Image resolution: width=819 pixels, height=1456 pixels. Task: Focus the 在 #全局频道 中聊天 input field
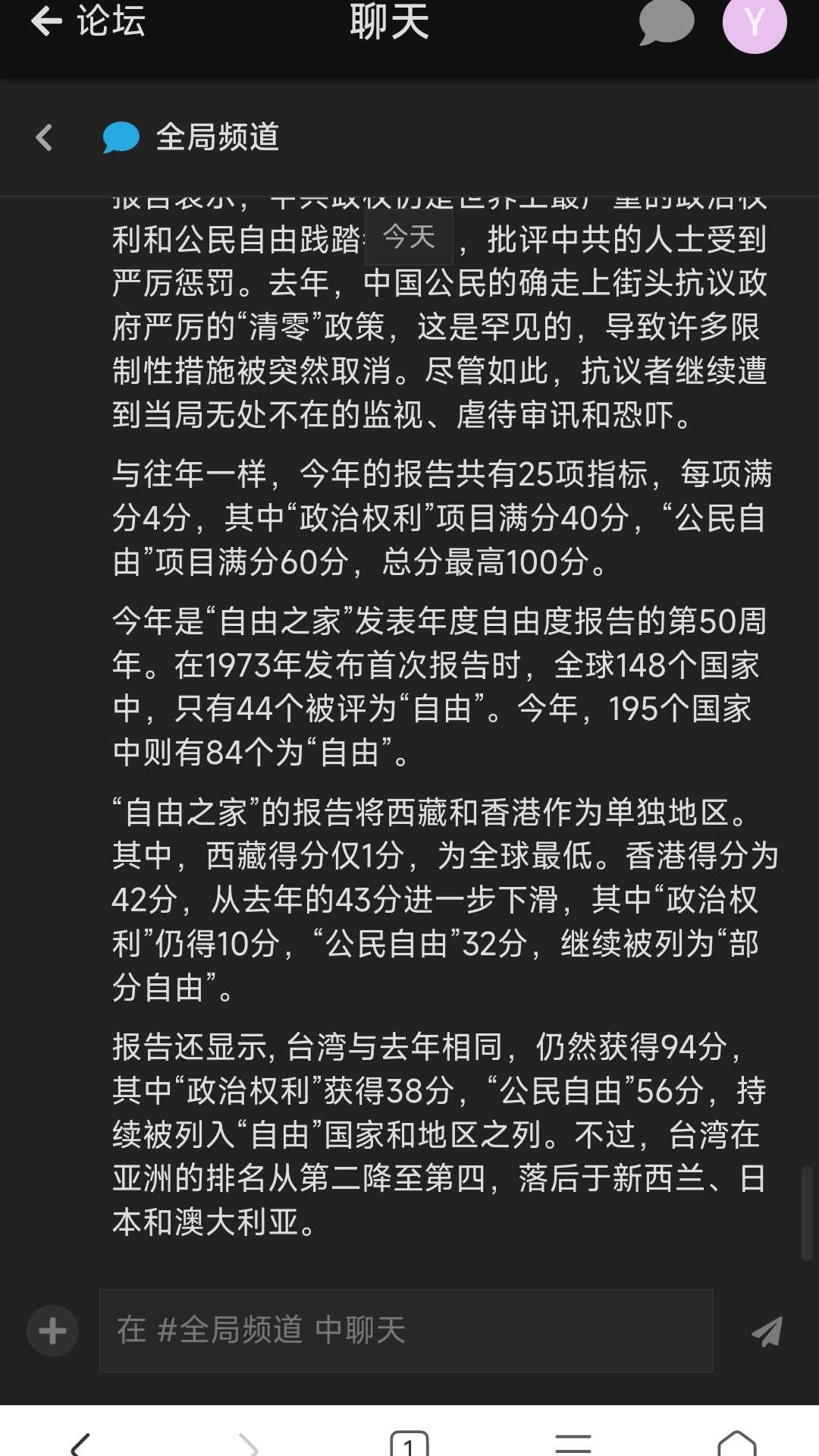coord(406,1330)
